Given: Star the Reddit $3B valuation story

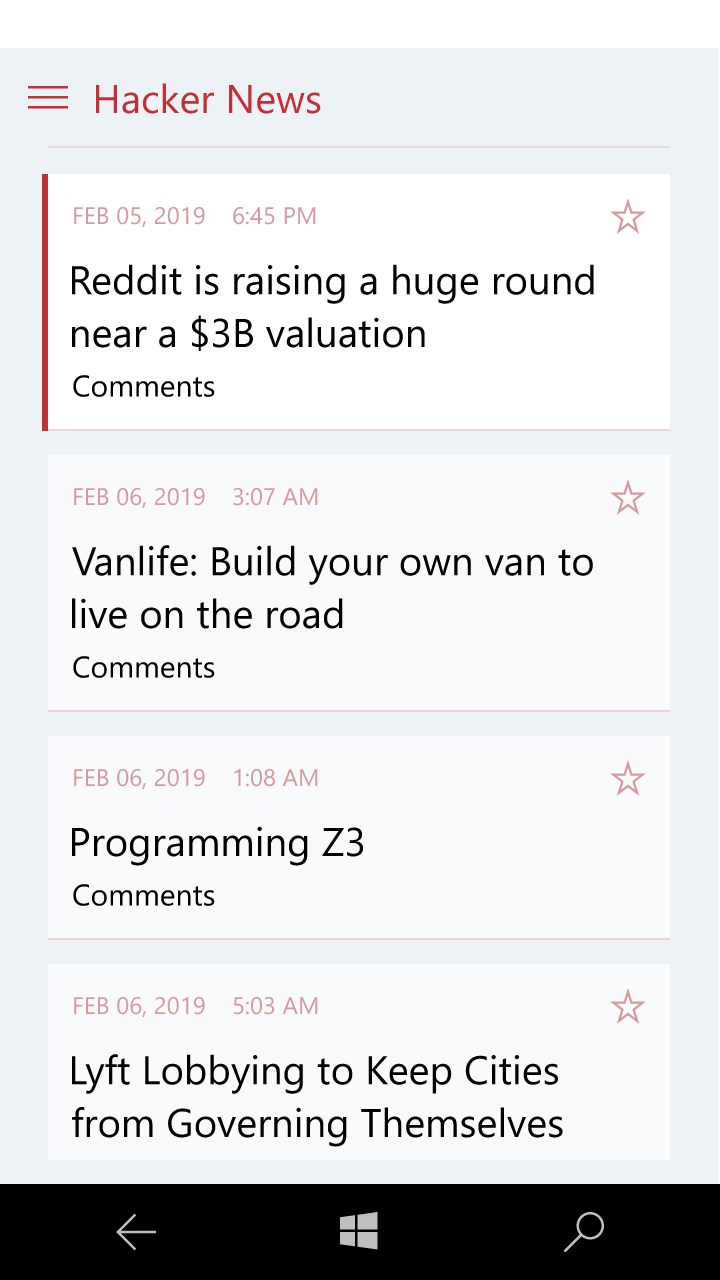Looking at the screenshot, I should click(627, 217).
